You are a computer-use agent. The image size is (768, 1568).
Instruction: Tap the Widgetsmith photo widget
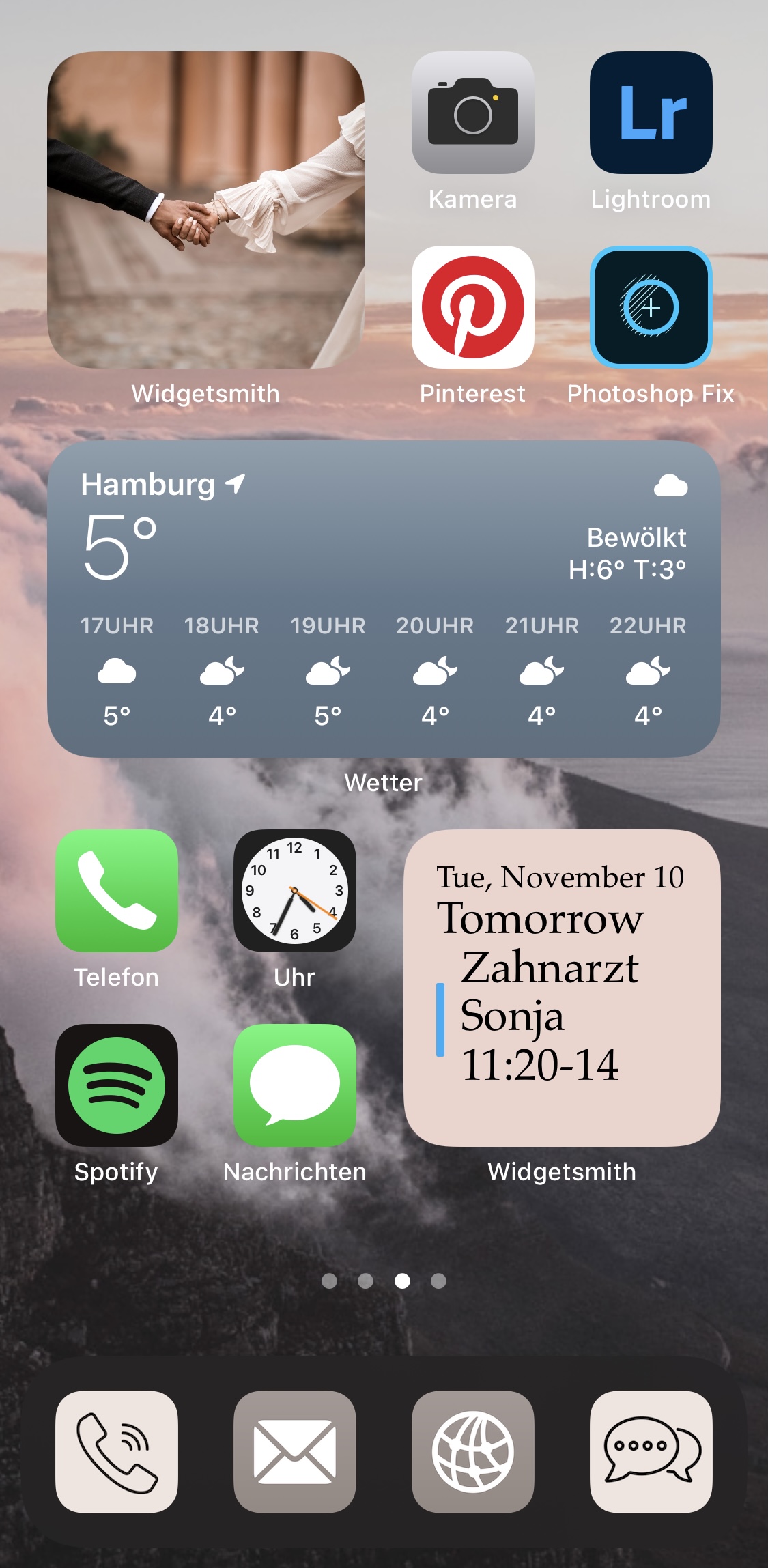click(x=205, y=210)
